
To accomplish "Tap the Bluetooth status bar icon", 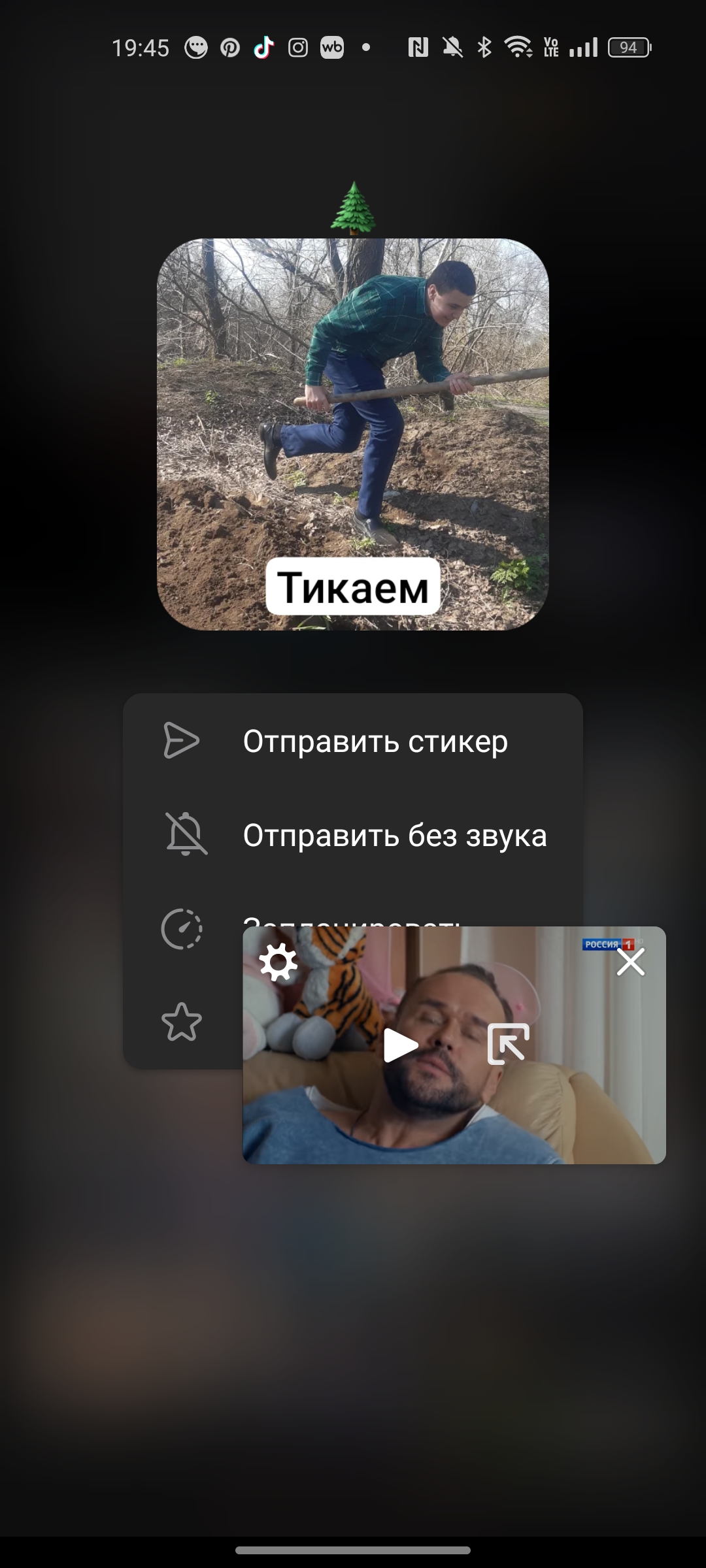I will click(x=484, y=48).
